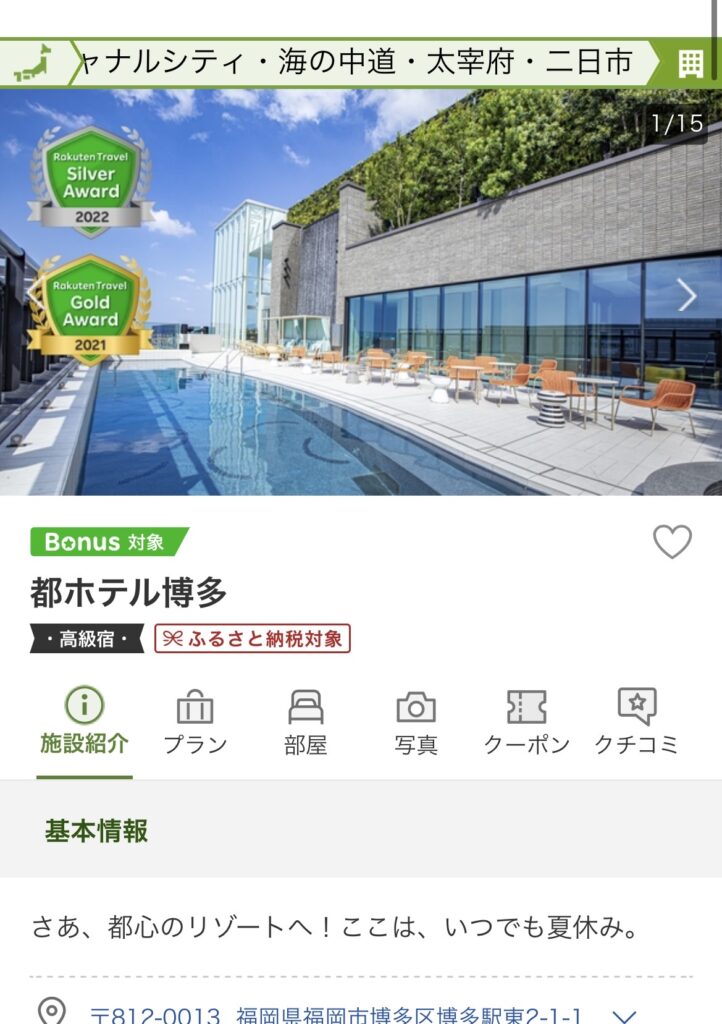The height and width of the screenshot is (1024, 722).
Task: Switch to the プラン tab
Action: [195, 722]
